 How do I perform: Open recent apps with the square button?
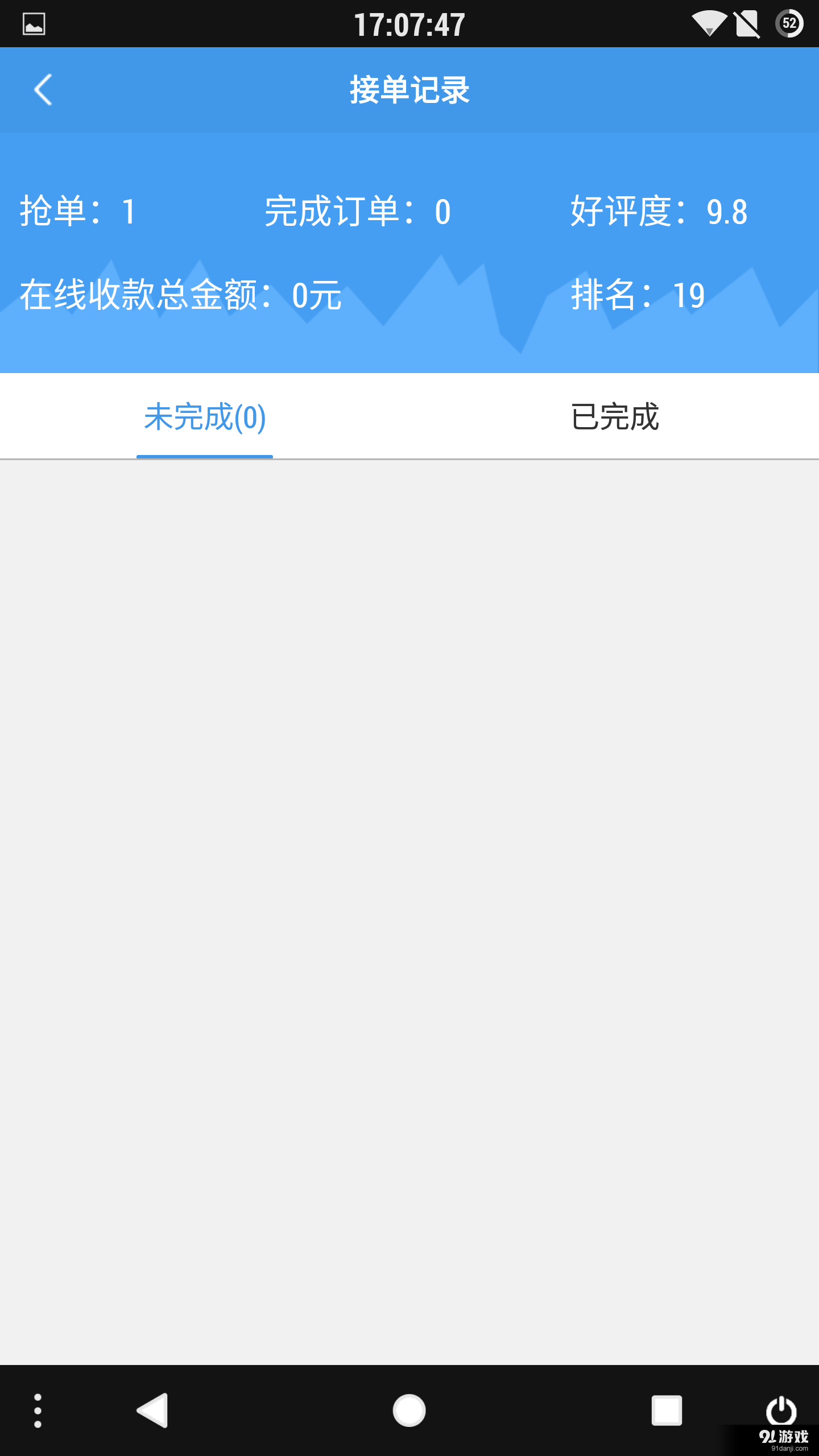667,1409
